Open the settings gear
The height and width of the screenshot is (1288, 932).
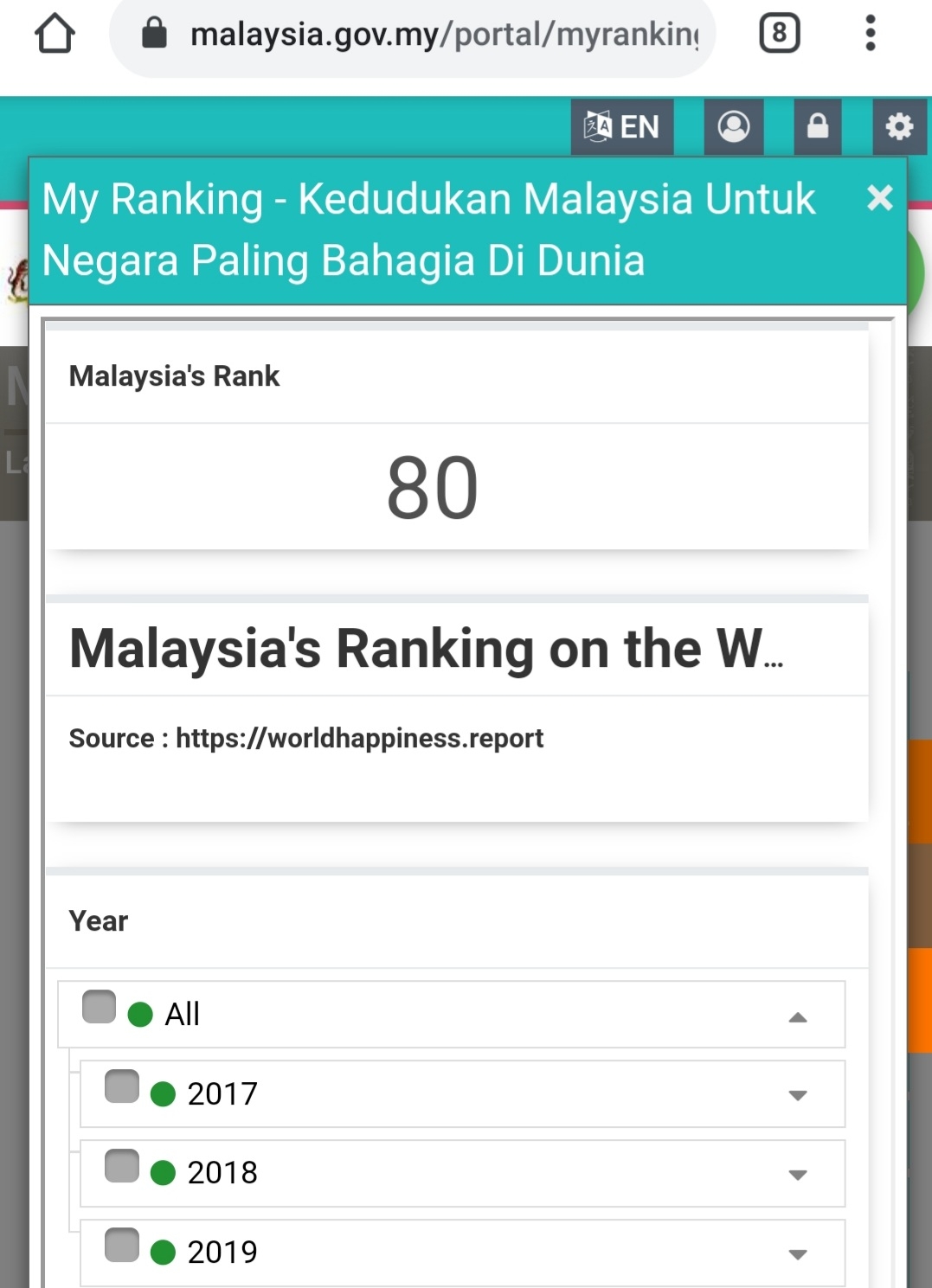click(899, 126)
